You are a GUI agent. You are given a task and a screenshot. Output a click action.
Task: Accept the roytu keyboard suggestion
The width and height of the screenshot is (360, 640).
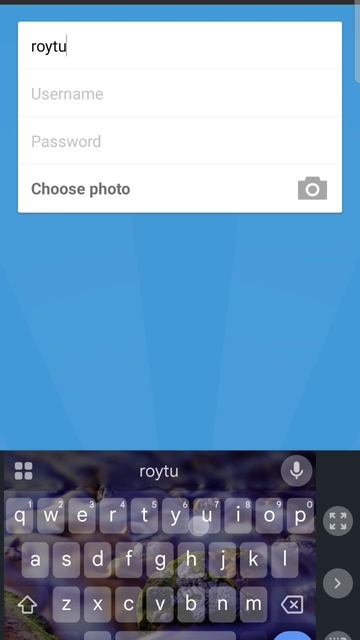[x=159, y=471]
